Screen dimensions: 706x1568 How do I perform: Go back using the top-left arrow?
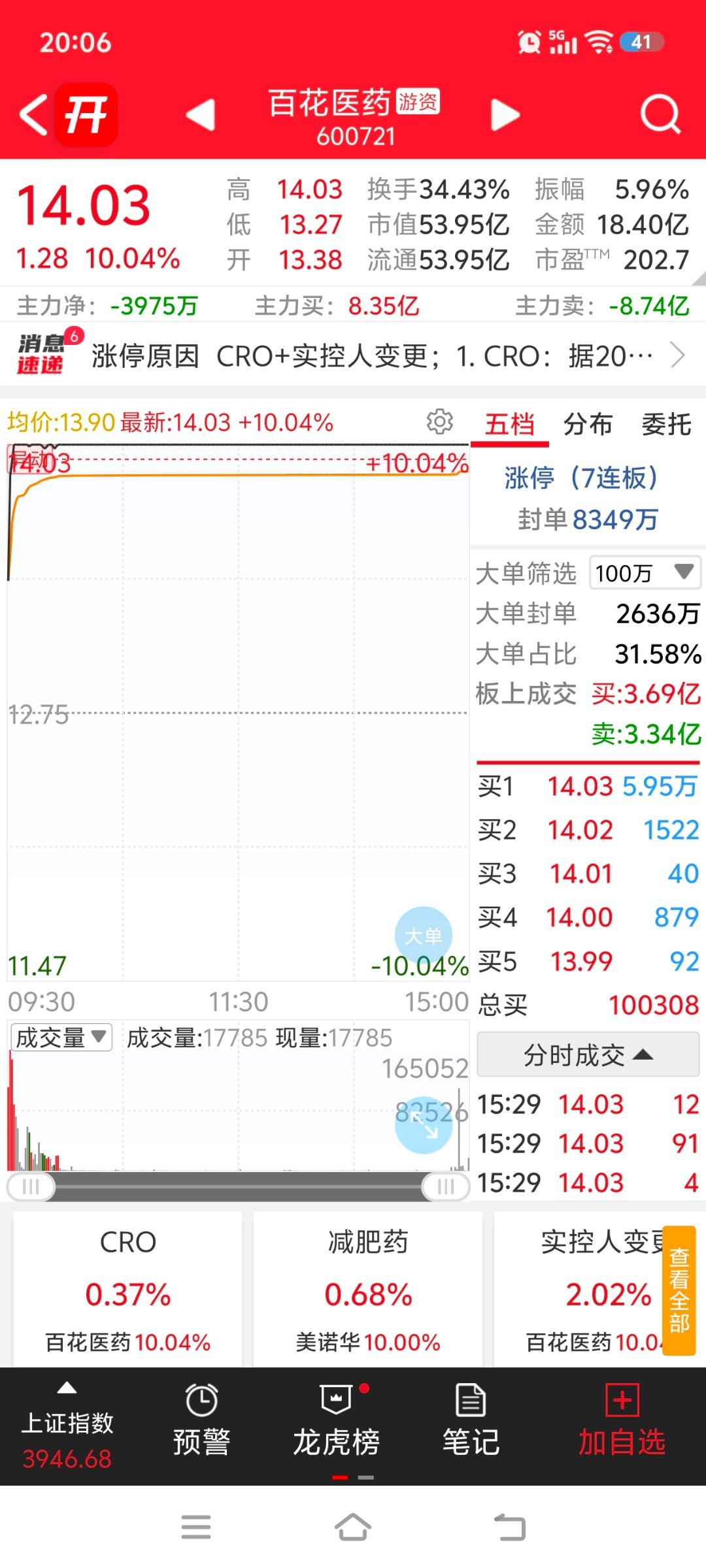tap(34, 114)
